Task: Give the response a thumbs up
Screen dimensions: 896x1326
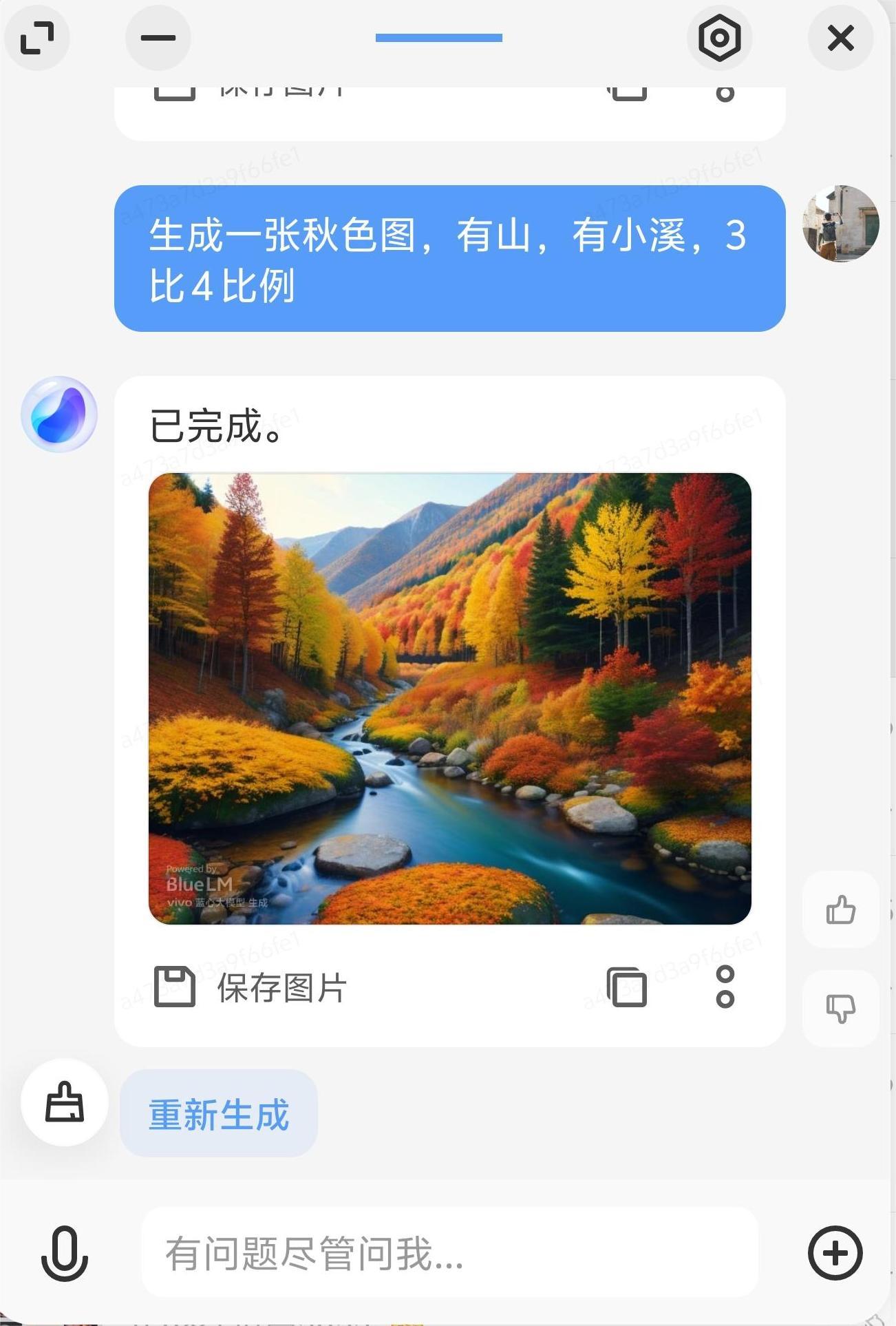Action: [x=840, y=909]
